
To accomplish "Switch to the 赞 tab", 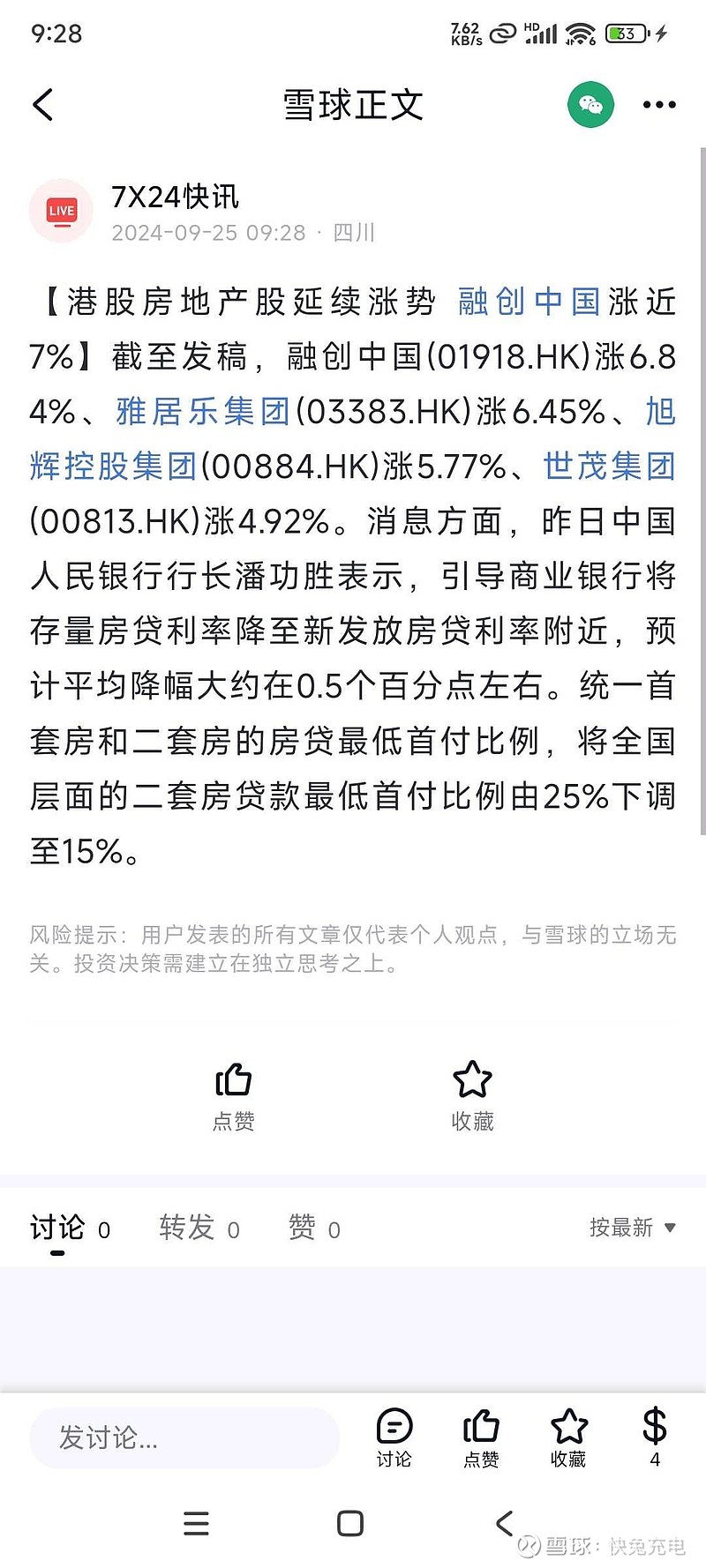I will 314,1228.
